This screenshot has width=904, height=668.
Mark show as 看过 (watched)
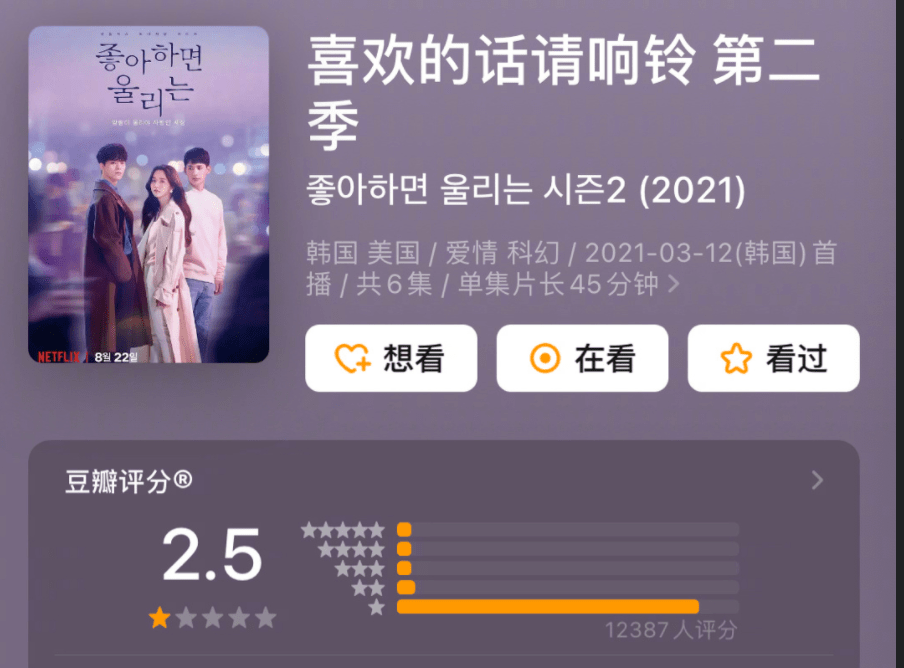coord(773,358)
